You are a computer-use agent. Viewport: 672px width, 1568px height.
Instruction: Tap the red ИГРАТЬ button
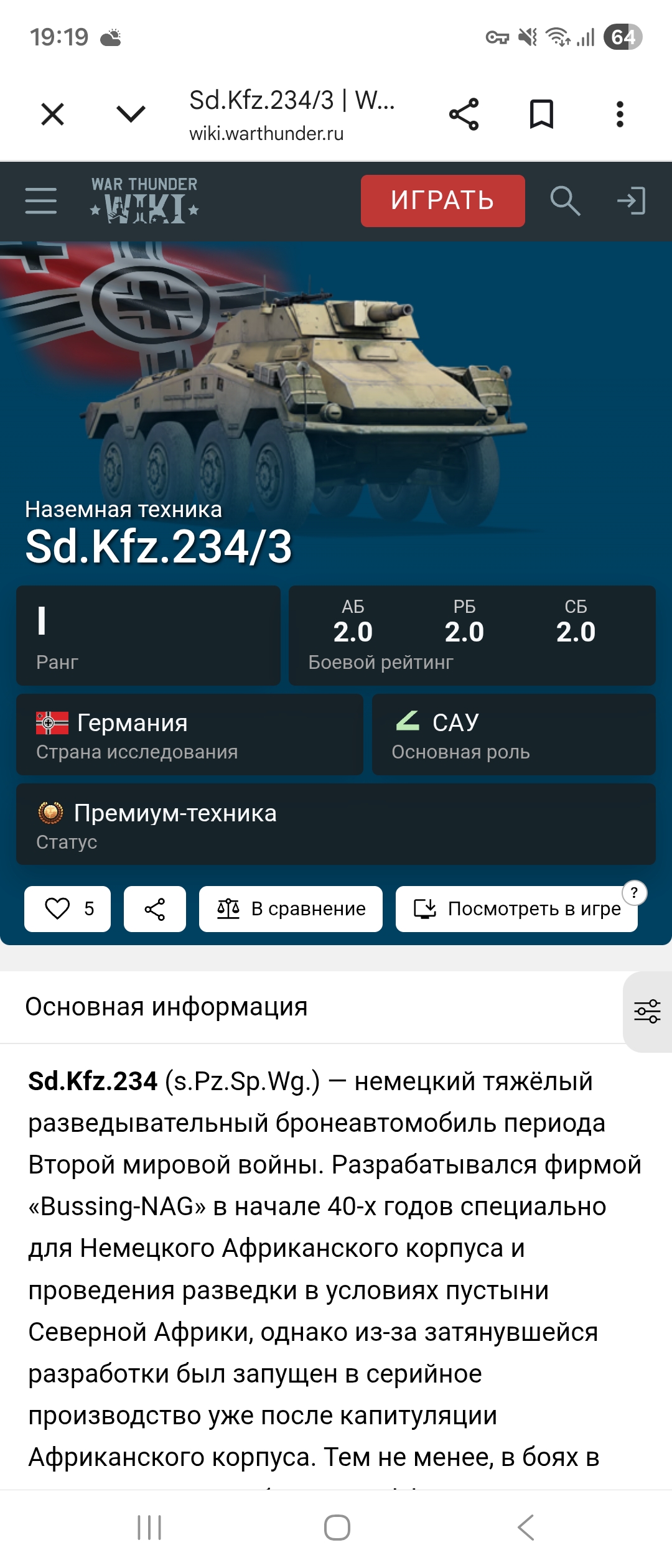pos(443,201)
